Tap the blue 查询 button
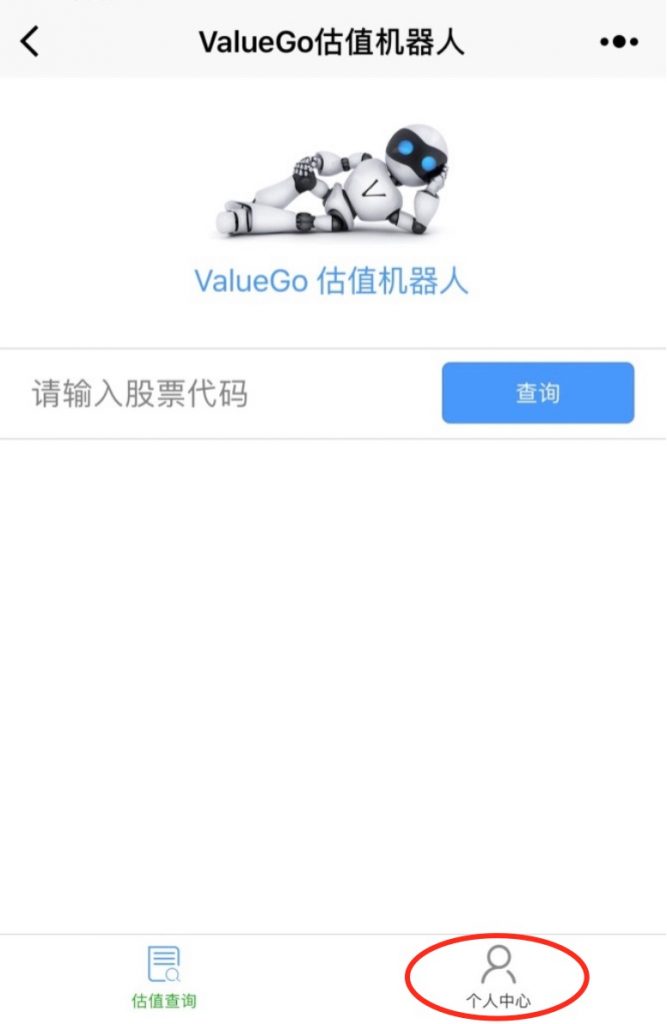667x1024 pixels. [x=538, y=393]
